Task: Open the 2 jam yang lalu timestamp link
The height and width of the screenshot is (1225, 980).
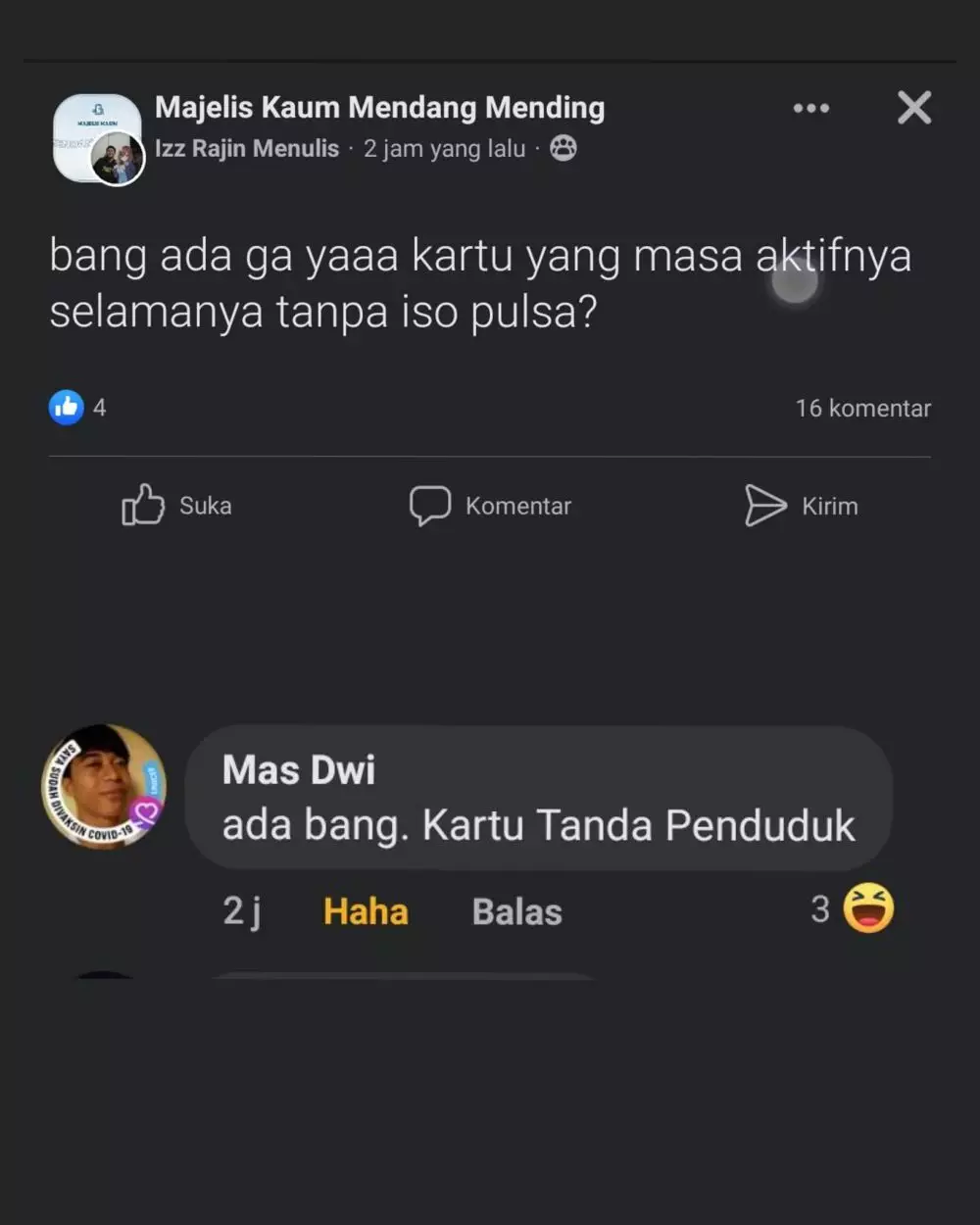Action: (x=444, y=148)
